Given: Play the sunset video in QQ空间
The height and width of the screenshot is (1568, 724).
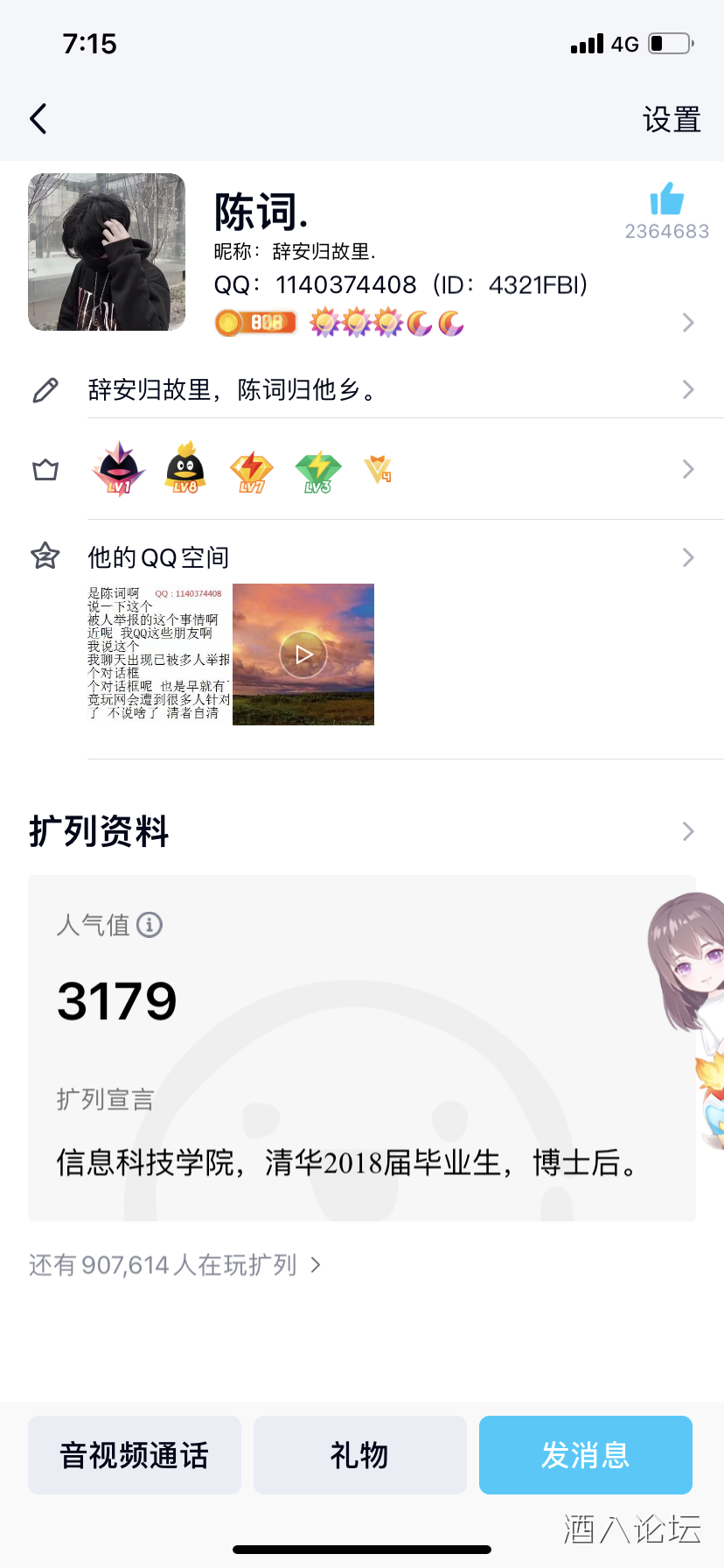Looking at the screenshot, I should pyautogui.click(x=303, y=654).
